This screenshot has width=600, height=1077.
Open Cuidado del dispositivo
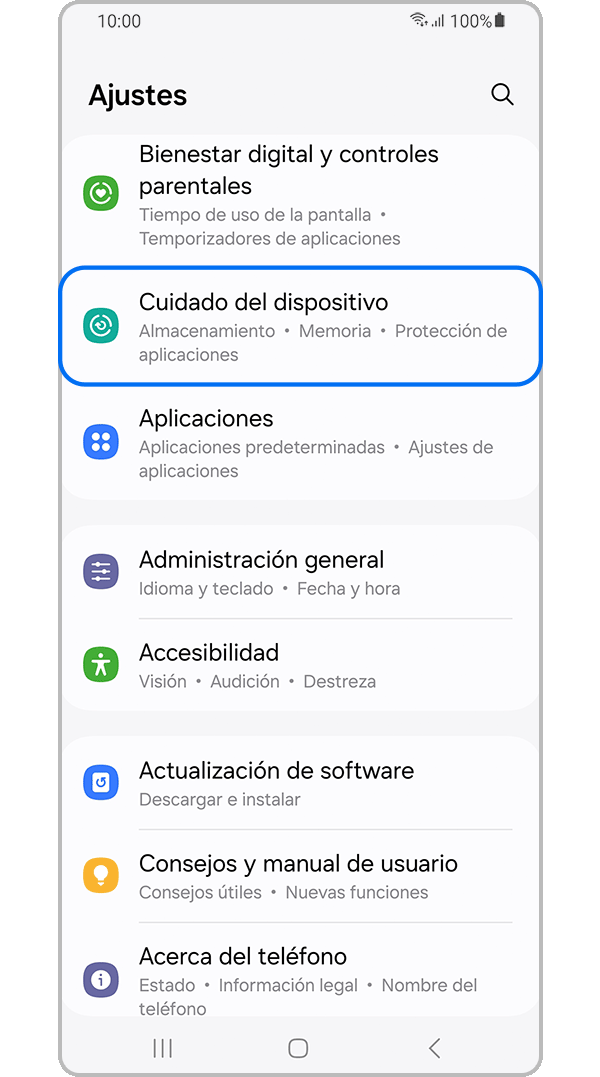300,326
